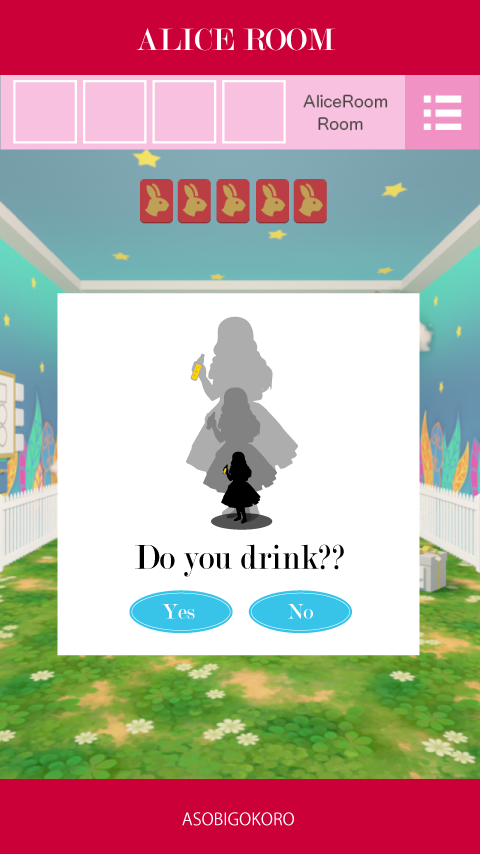Viewport: 480px width, 854px height.
Task: Tap Yes to drink the potion
Action: tap(181, 612)
